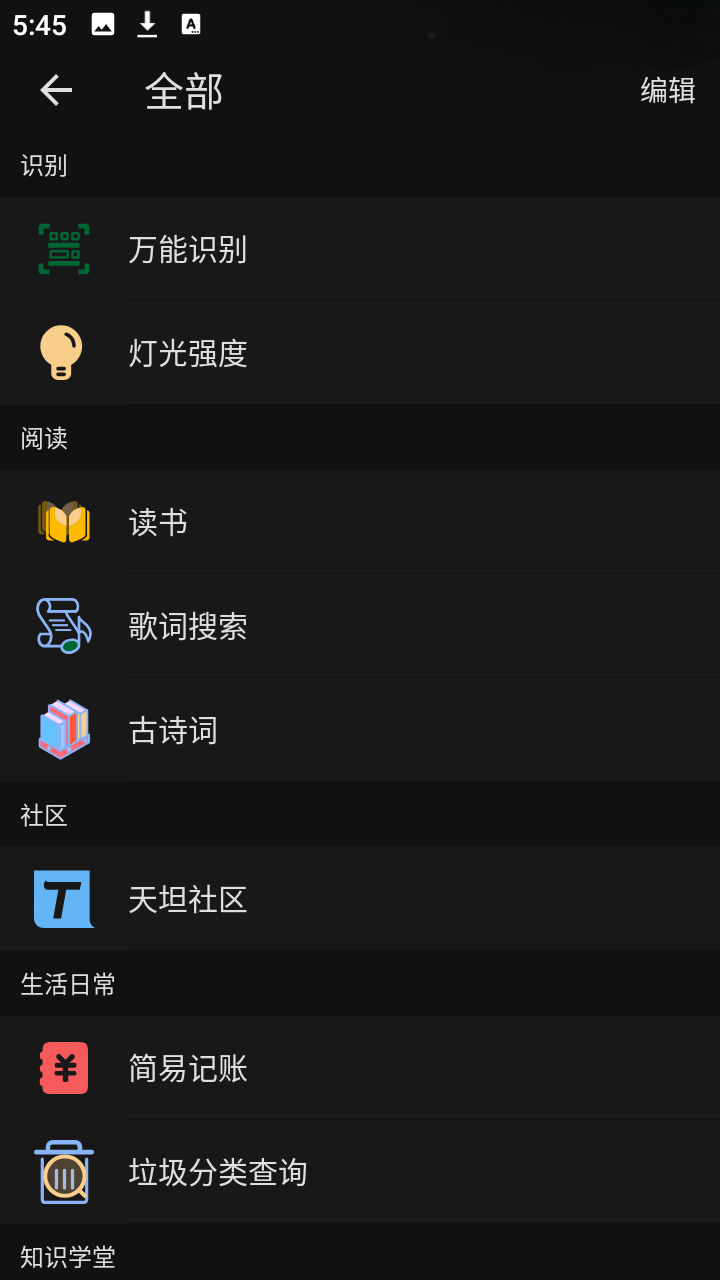
Task: Tap the 编辑 edit button
Action: pos(668,90)
